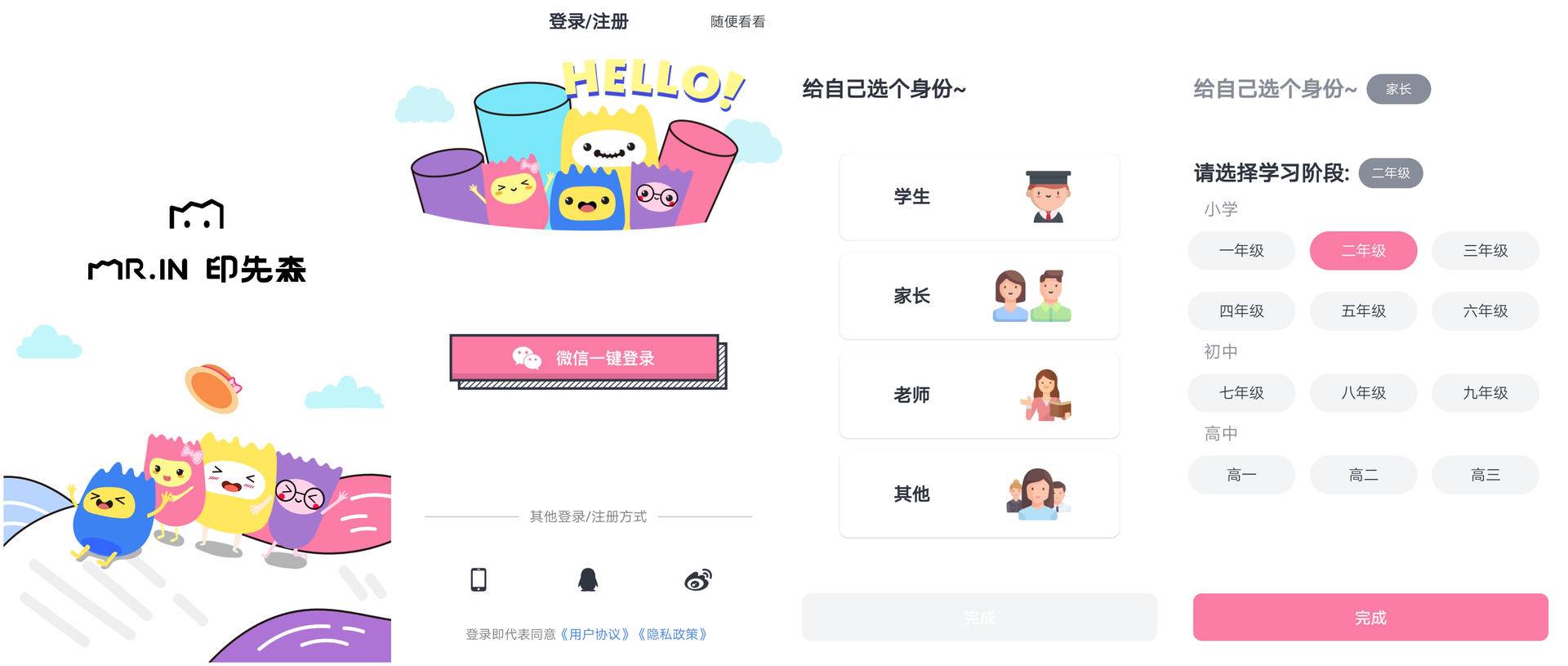Select the 学生 identity card
Screen dimensions: 1568x666
pos(979,197)
